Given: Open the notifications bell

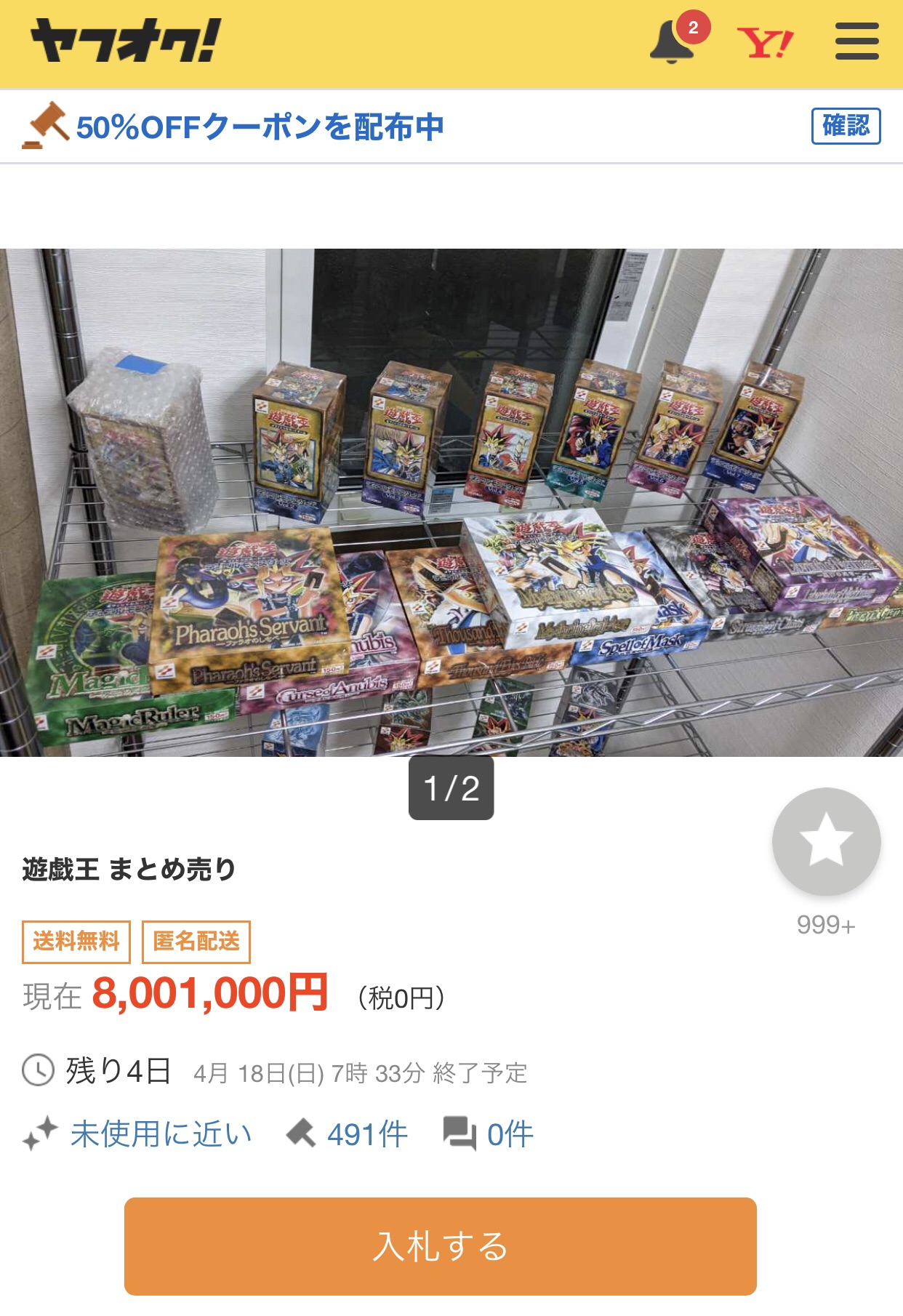Looking at the screenshot, I should coord(672,43).
